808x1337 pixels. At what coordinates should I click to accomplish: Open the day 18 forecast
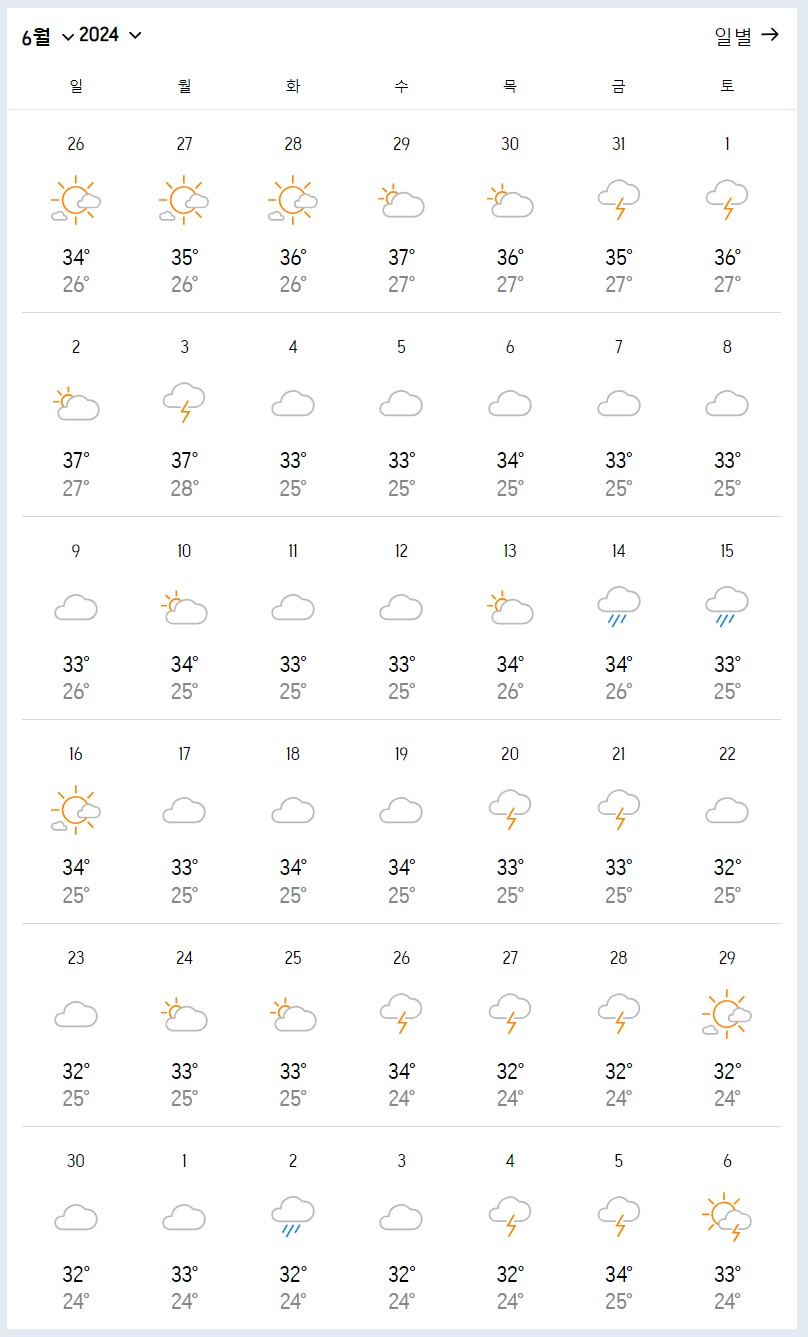[293, 821]
